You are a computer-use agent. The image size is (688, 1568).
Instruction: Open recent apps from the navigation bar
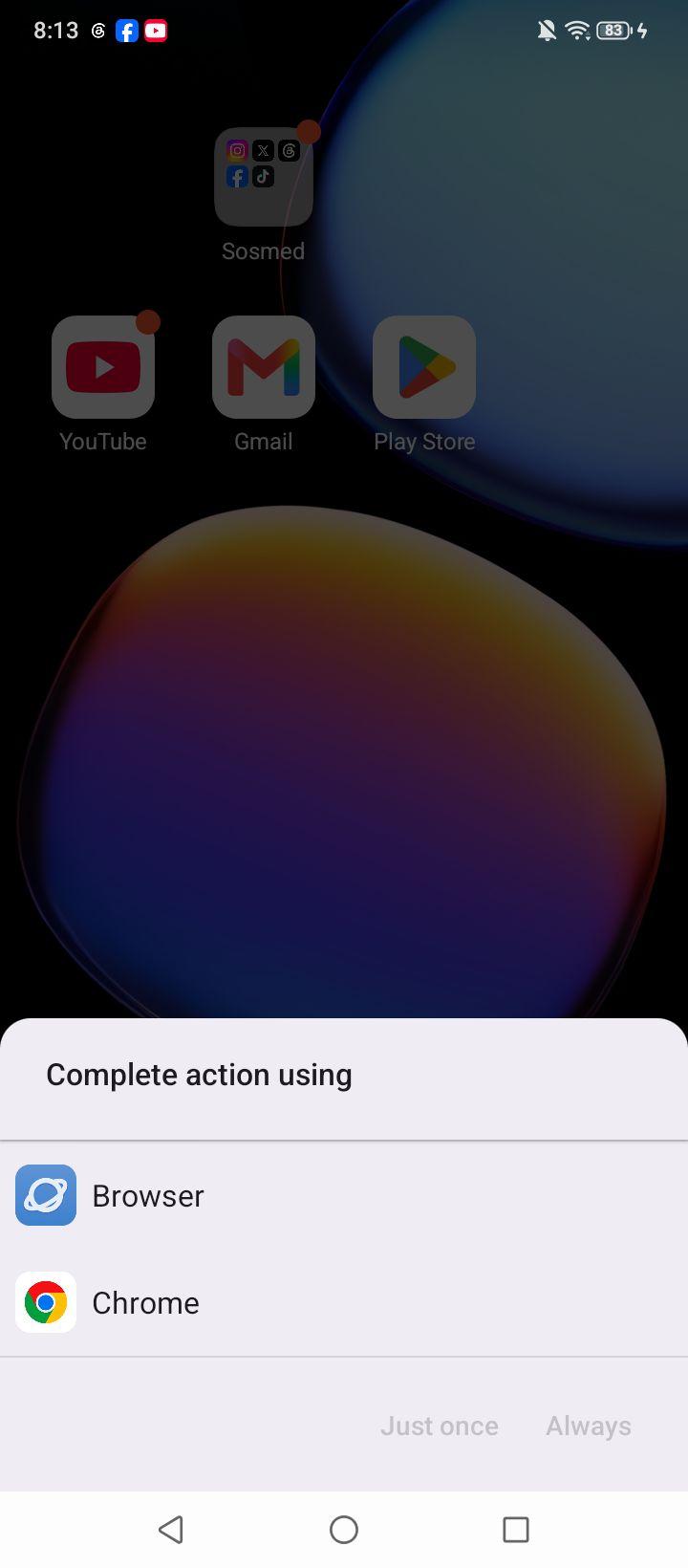click(x=516, y=1530)
